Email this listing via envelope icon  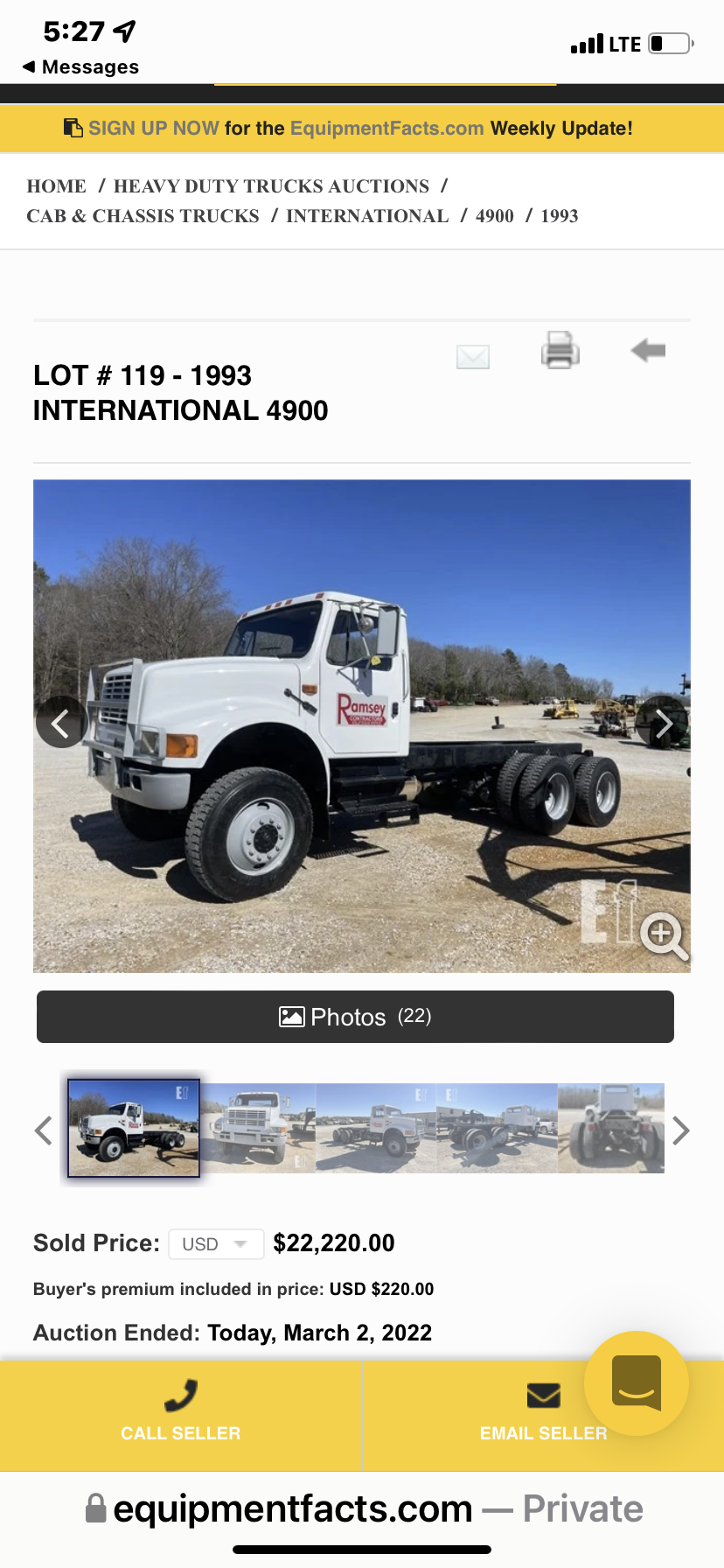tap(473, 356)
